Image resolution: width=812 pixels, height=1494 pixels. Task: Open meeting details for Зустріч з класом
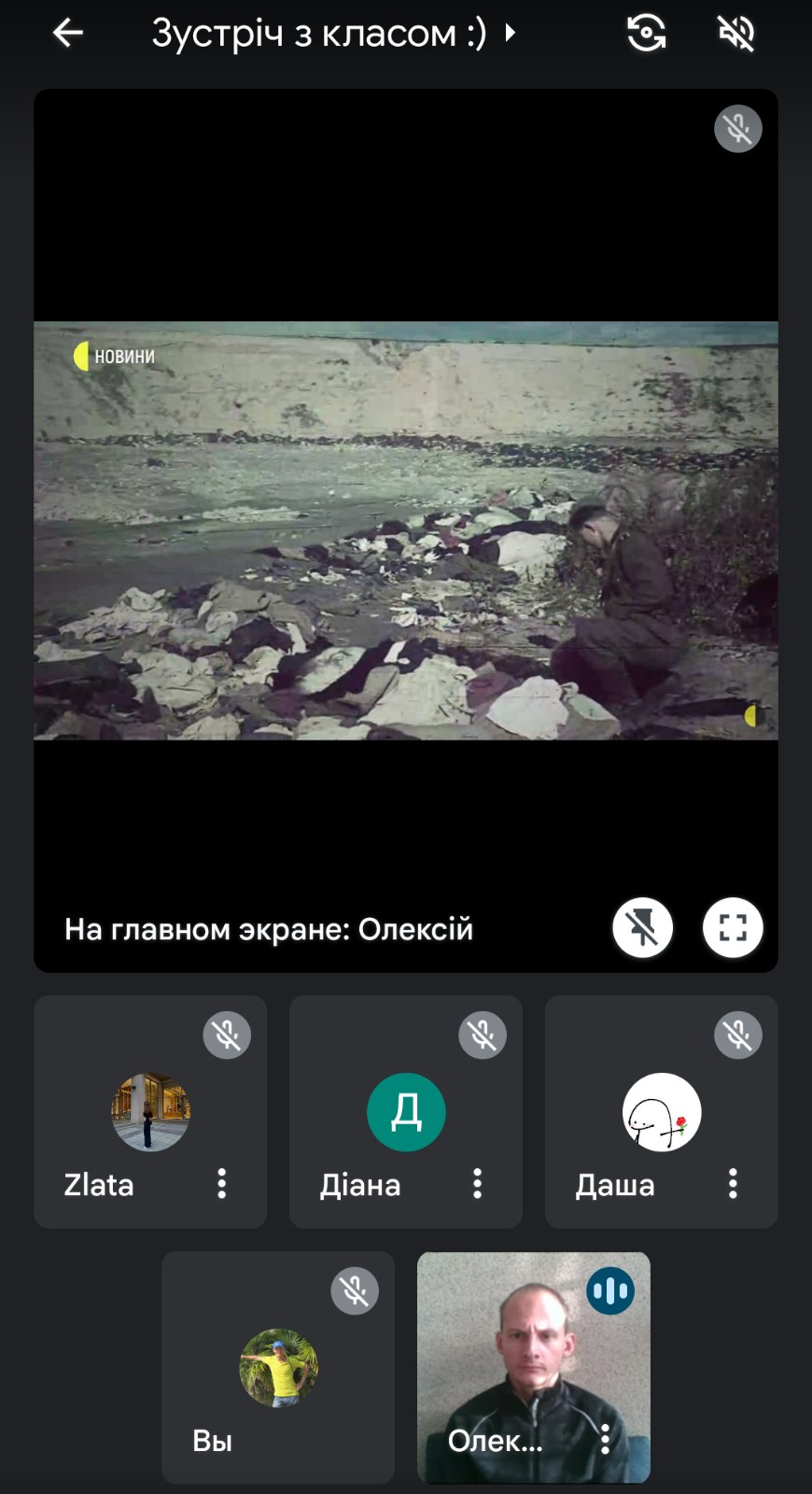(331, 34)
